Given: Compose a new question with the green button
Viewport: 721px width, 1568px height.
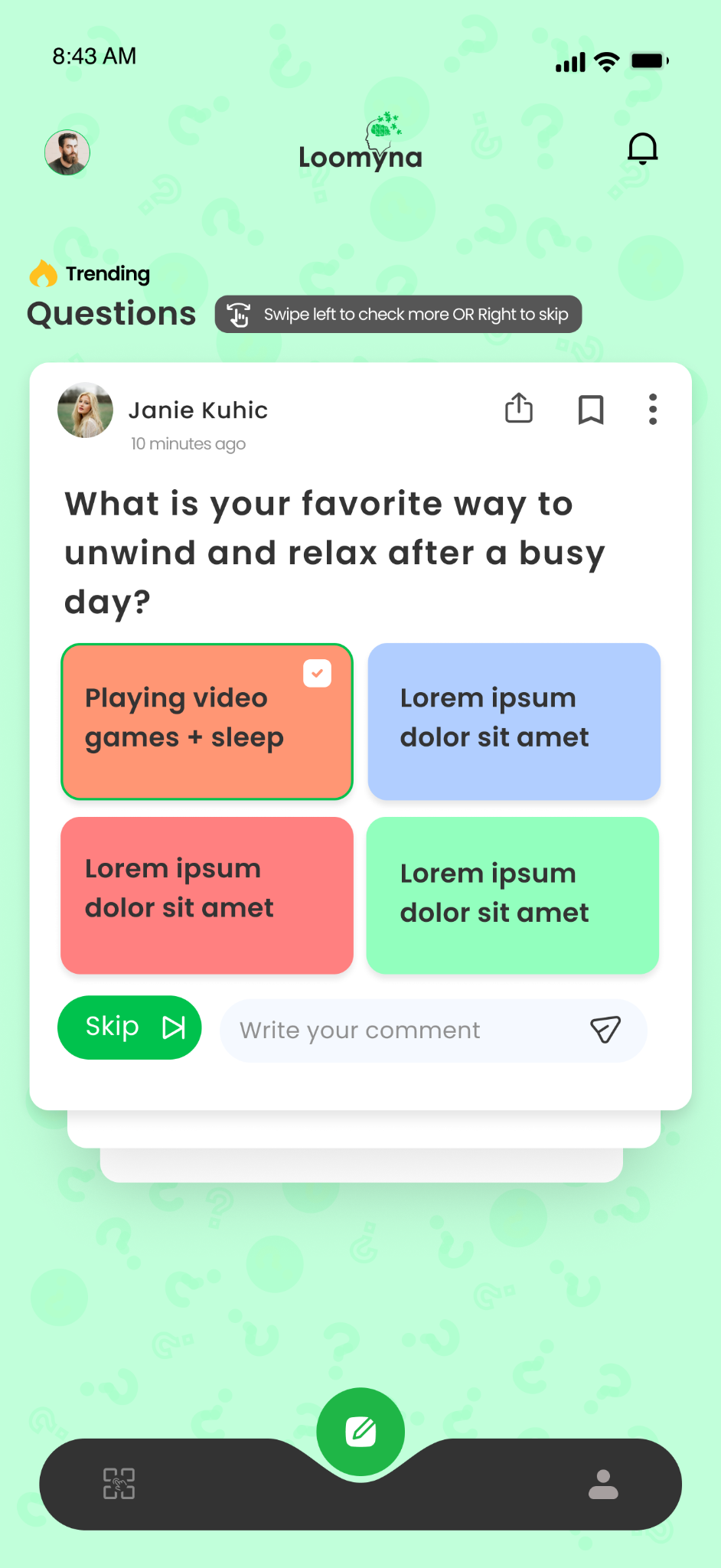Looking at the screenshot, I should tap(360, 1431).
